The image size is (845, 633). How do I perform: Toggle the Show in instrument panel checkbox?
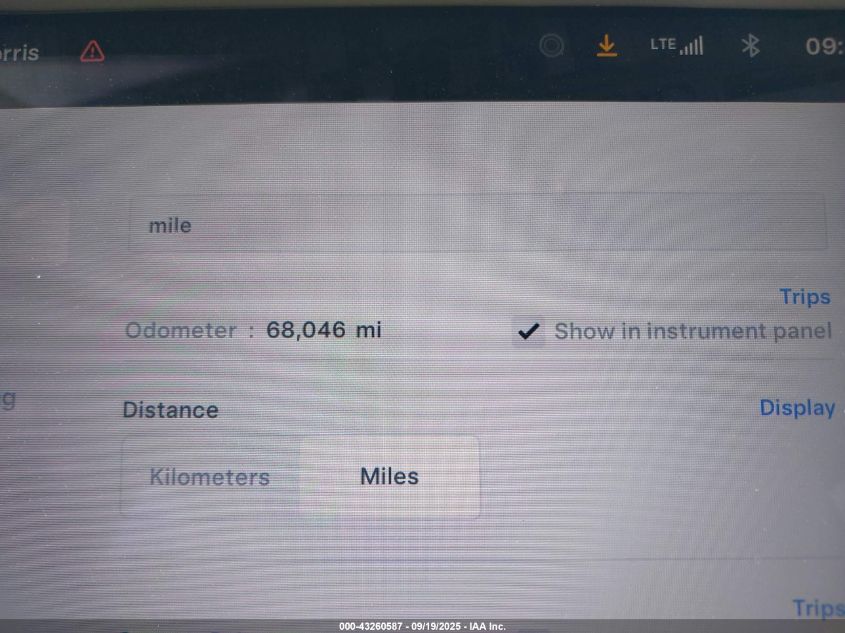529,331
